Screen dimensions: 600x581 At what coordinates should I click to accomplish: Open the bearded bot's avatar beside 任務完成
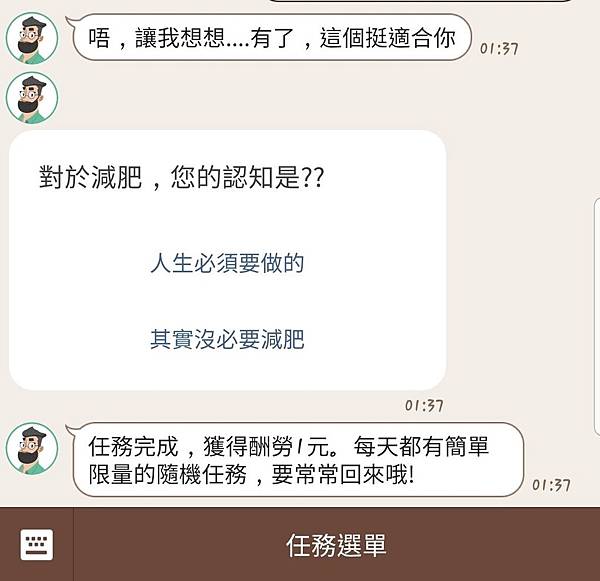point(32,448)
